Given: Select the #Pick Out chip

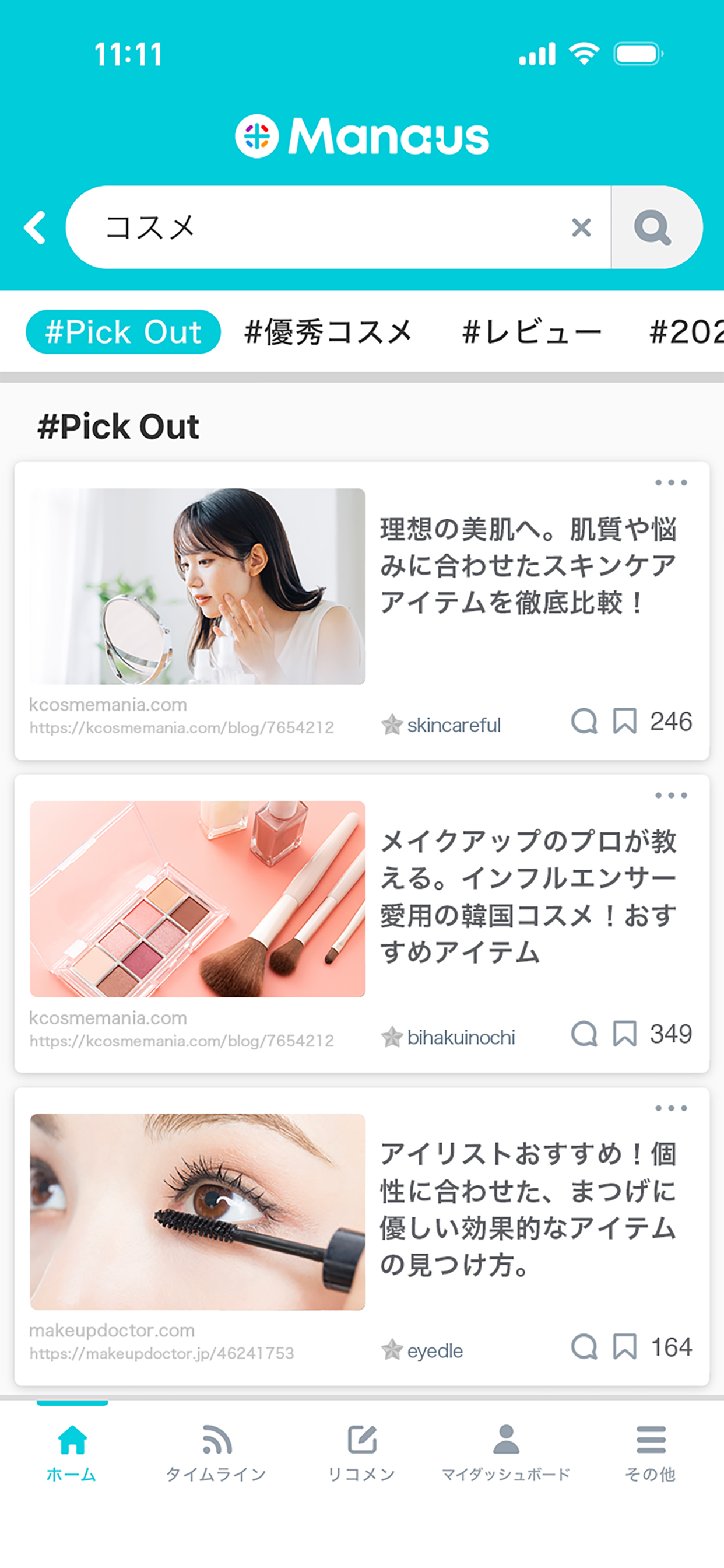Looking at the screenshot, I should coord(123,332).
